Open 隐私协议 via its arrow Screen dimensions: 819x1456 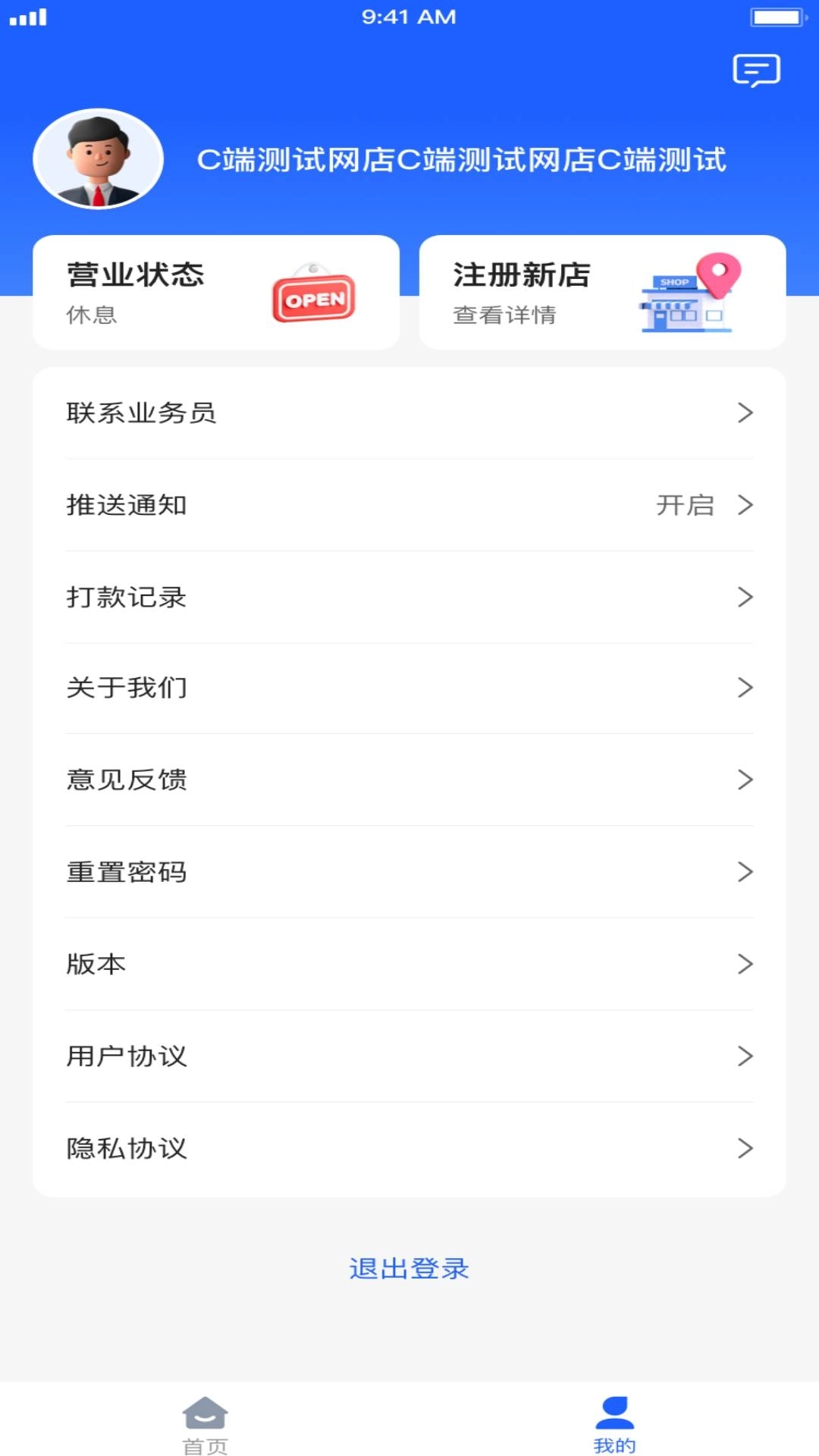pyautogui.click(x=746, y=1148)
